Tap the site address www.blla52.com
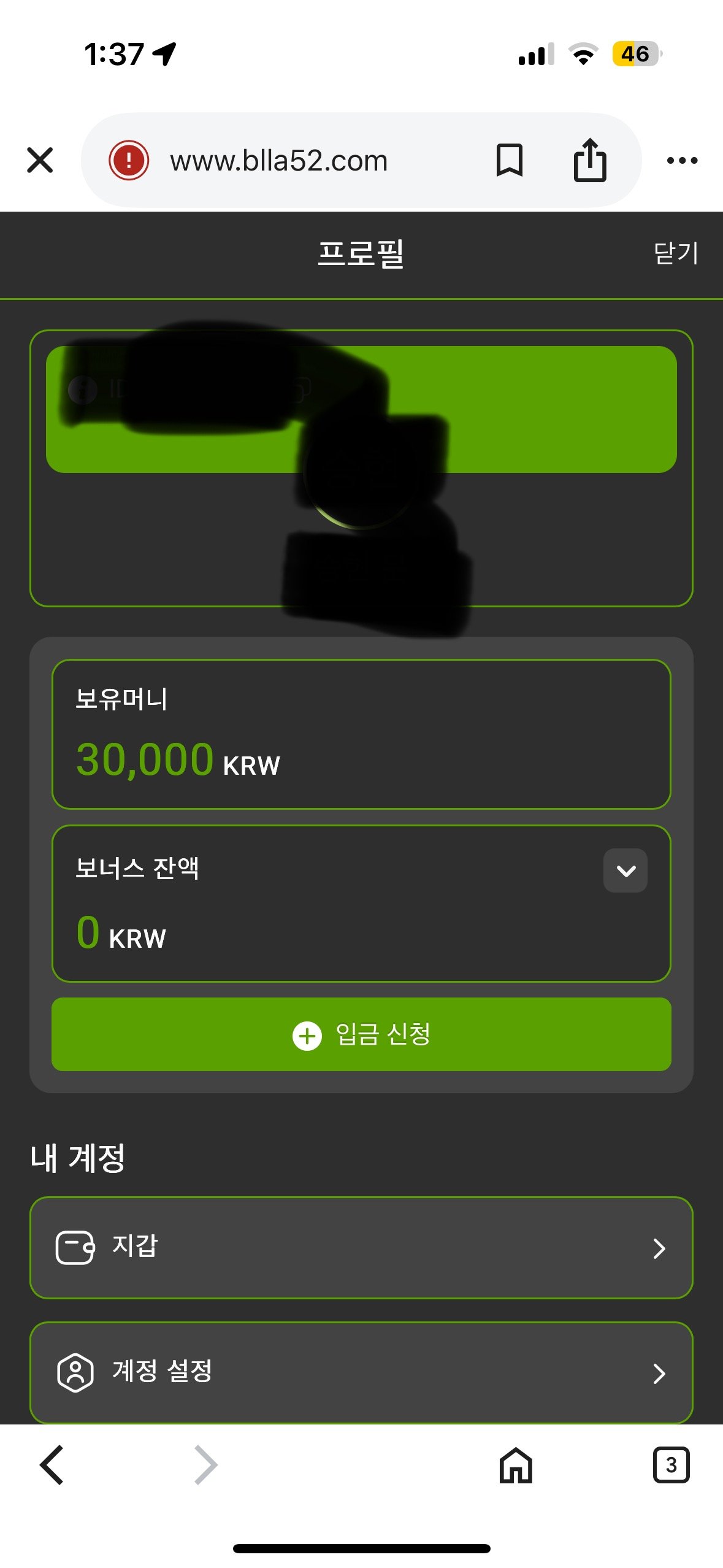Viewport: 723px width, 1568px height. (x=279, y=161)
